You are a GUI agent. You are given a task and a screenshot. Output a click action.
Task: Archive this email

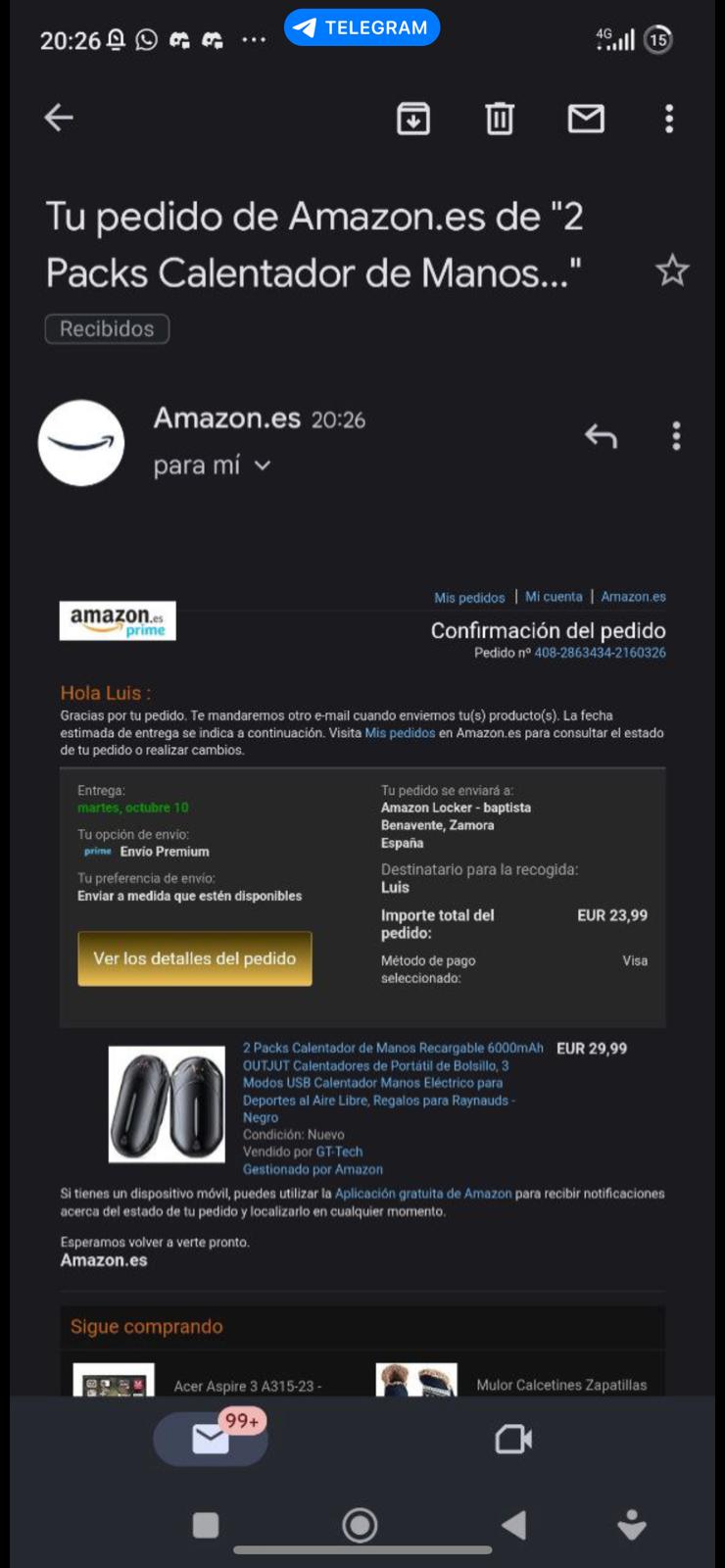[412, 119]
